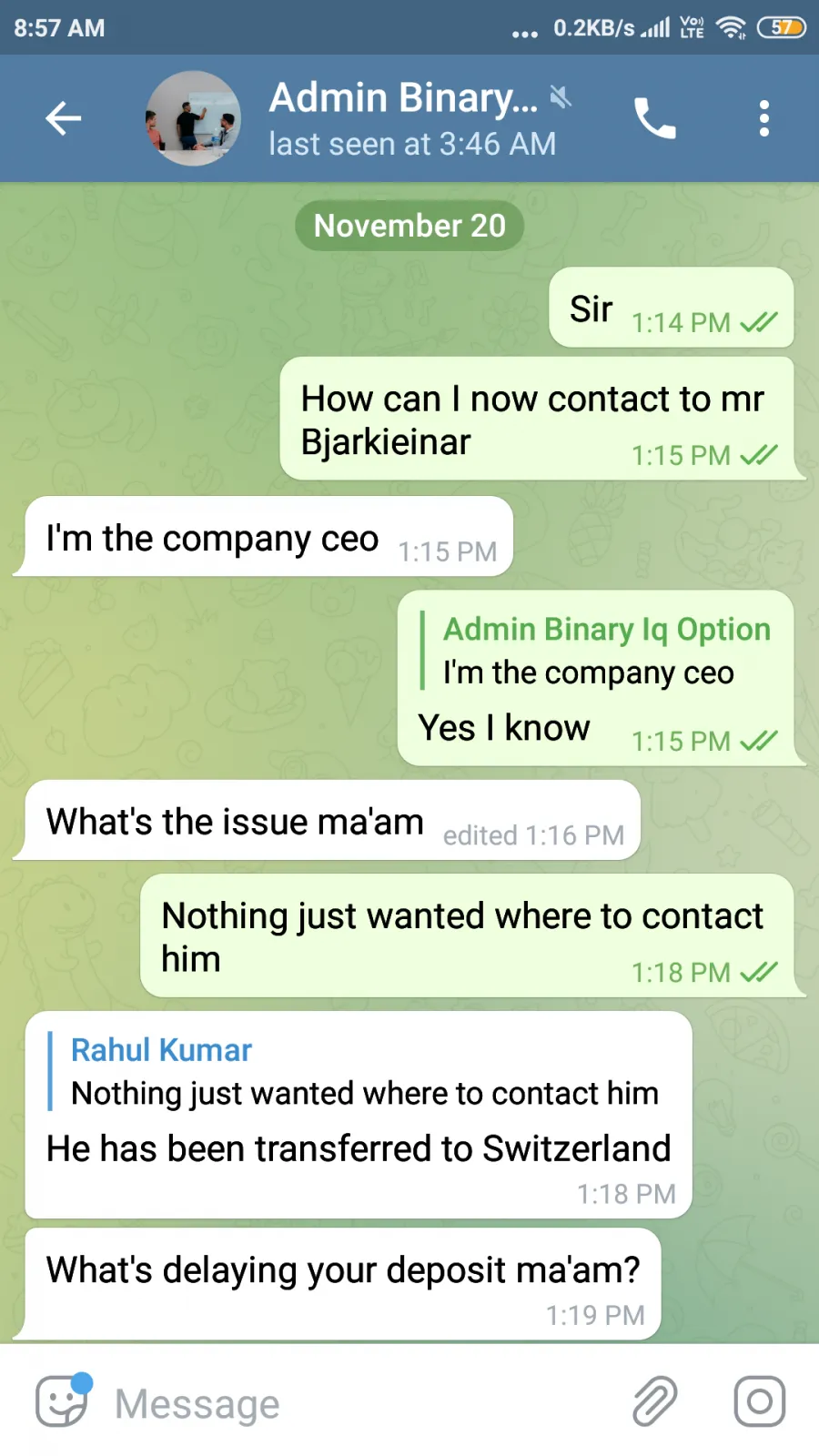Open the sticker and emoji panel
819x1456 pixels.
click(63, 1400)
